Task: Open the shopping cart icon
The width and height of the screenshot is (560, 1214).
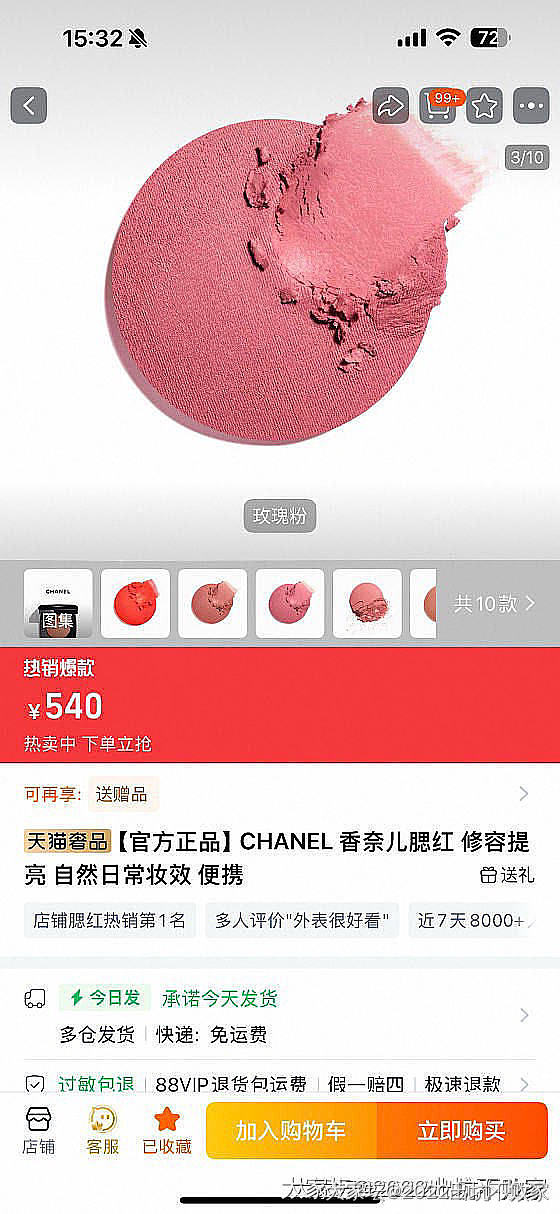Action: pos(438,105)
